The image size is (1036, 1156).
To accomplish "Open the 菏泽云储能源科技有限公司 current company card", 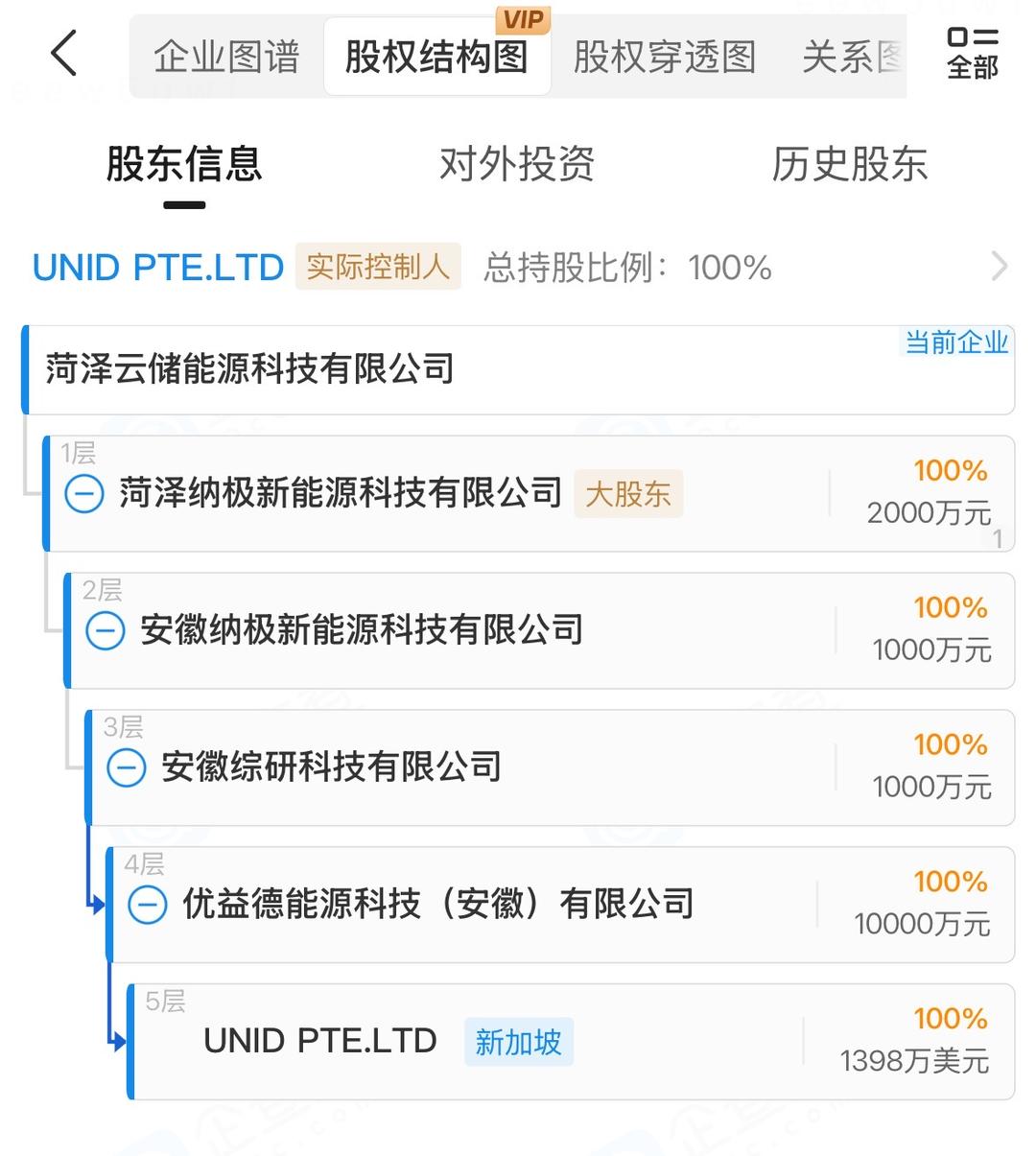I will (249, 370).
